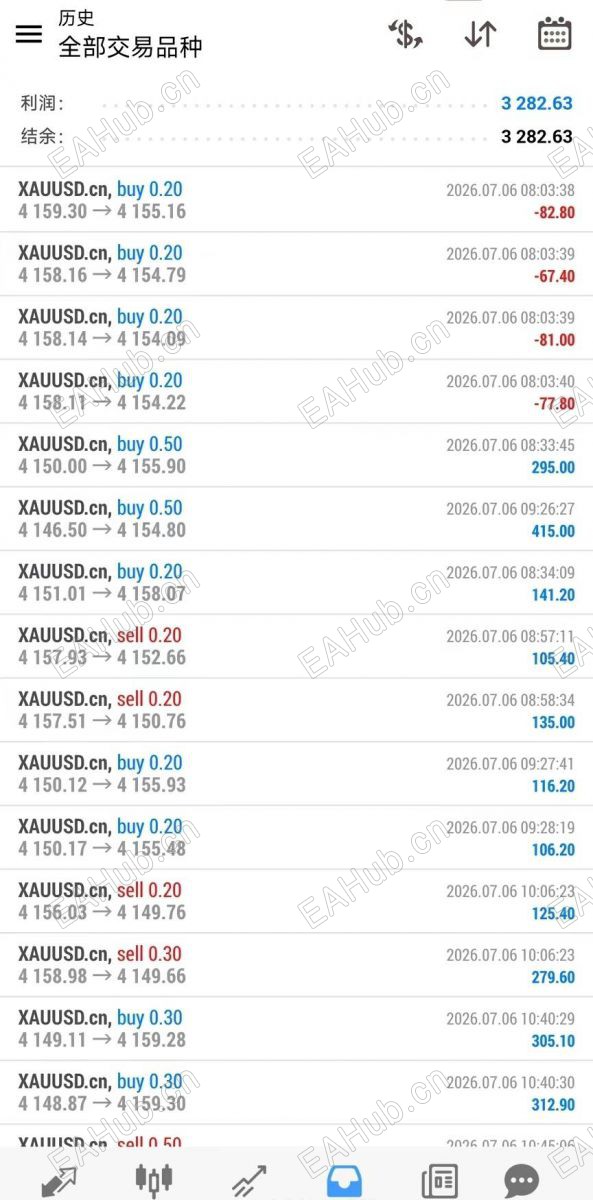Screen dimensions: 593x1200
Task: Switch to the trade tab
Action: pyautogui.click(x=249, y=1181)
